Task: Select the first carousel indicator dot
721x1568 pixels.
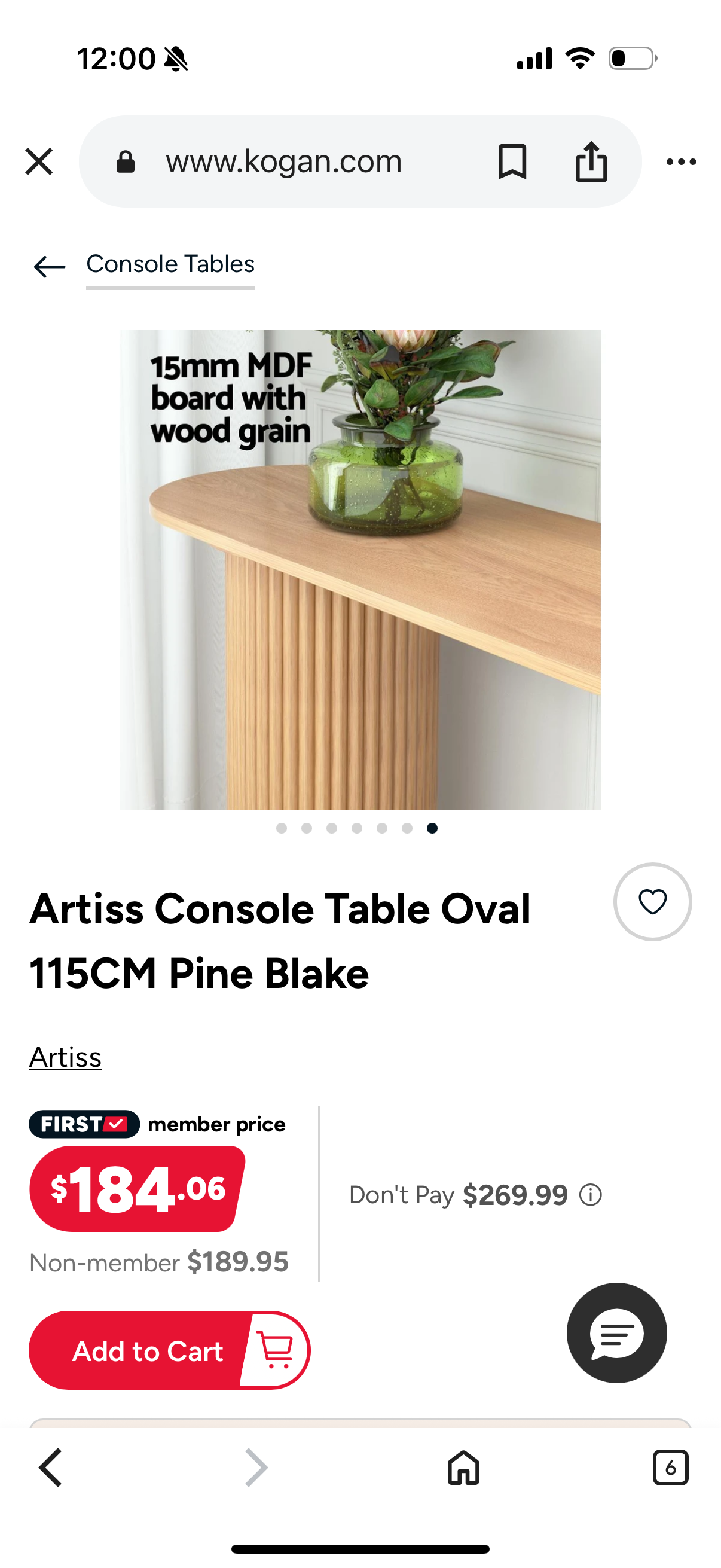Action: tap(282, 828)
